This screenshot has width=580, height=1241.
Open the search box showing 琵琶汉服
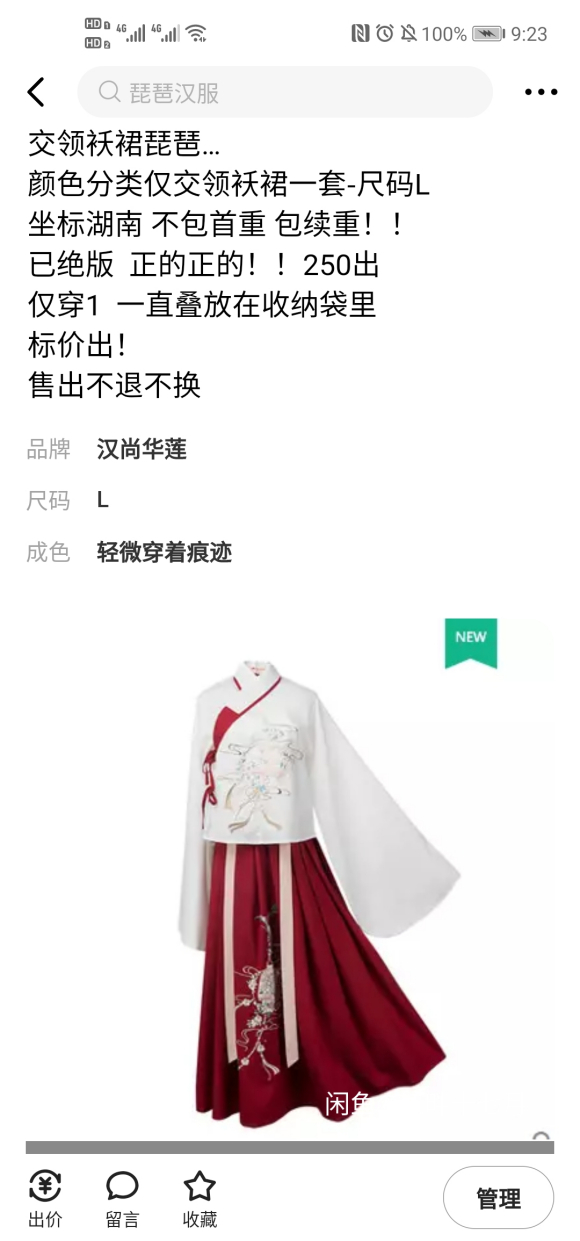pos(285,93)
